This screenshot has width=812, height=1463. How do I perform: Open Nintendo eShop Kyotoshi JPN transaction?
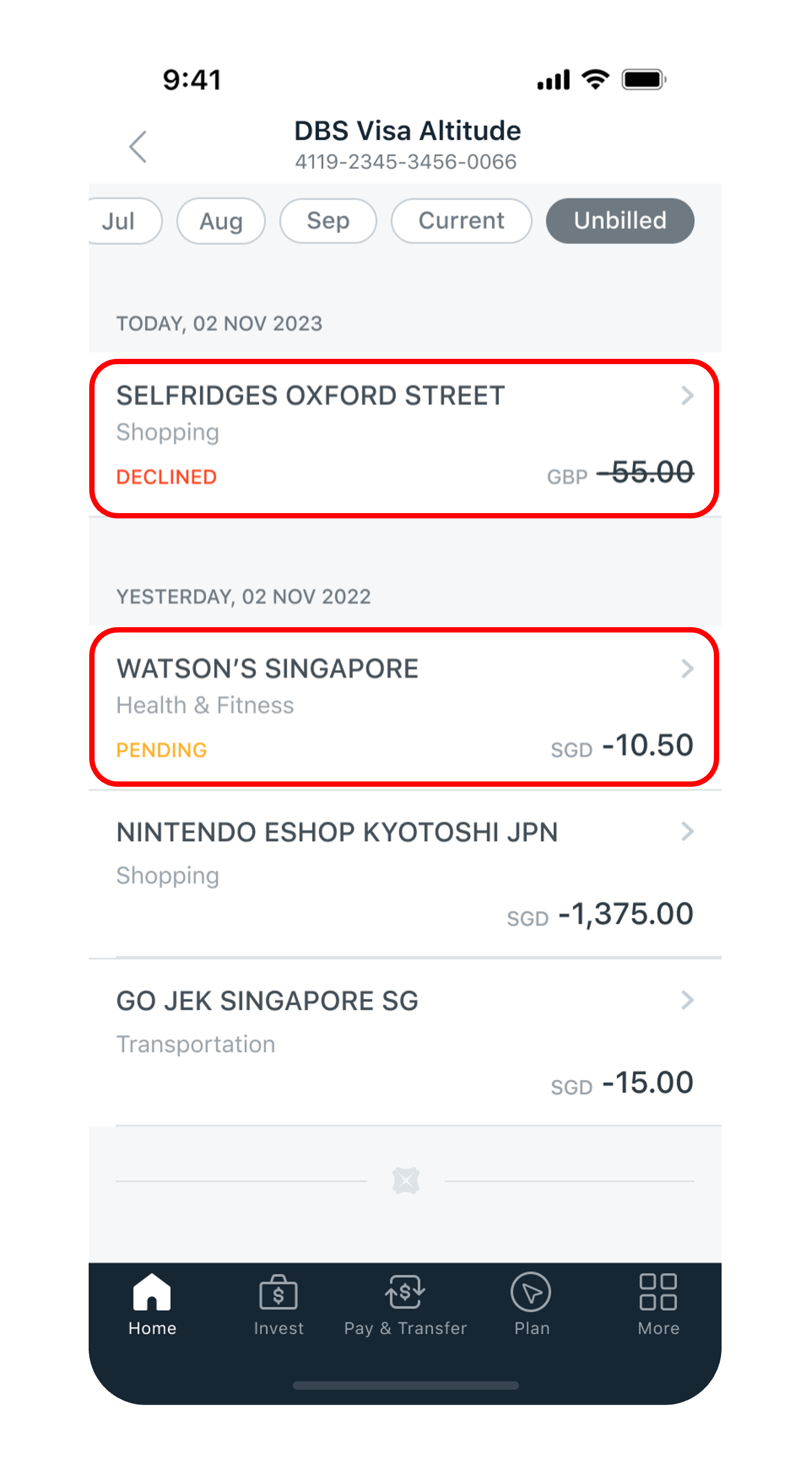tap(404, 873)
